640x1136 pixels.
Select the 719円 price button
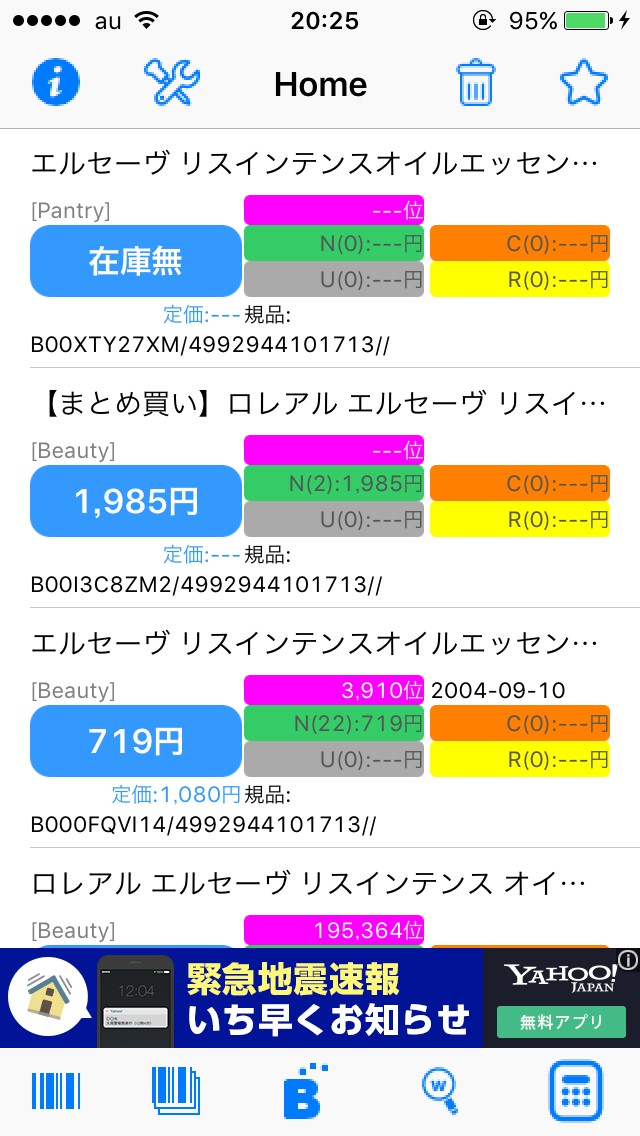click(136, 741)
